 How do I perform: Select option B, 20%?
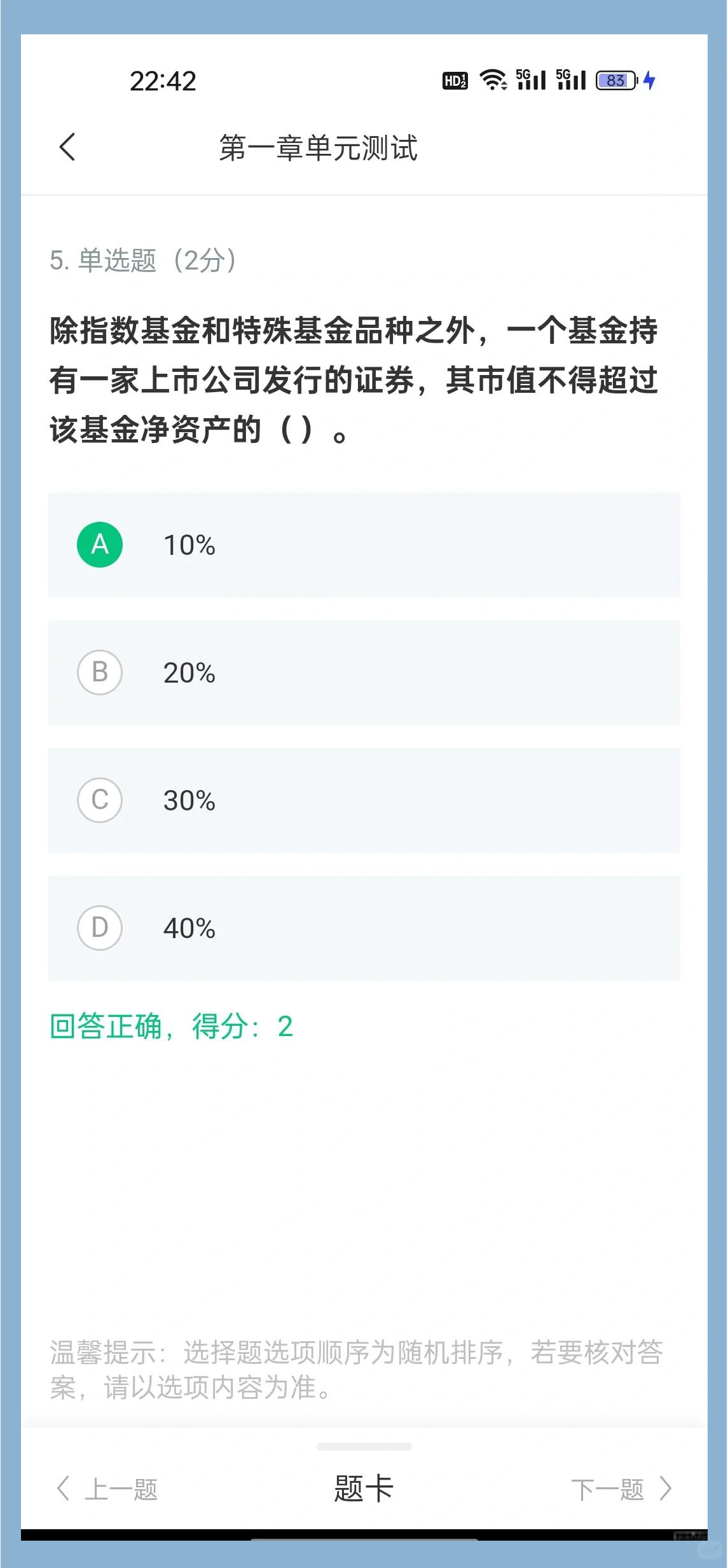364,672
